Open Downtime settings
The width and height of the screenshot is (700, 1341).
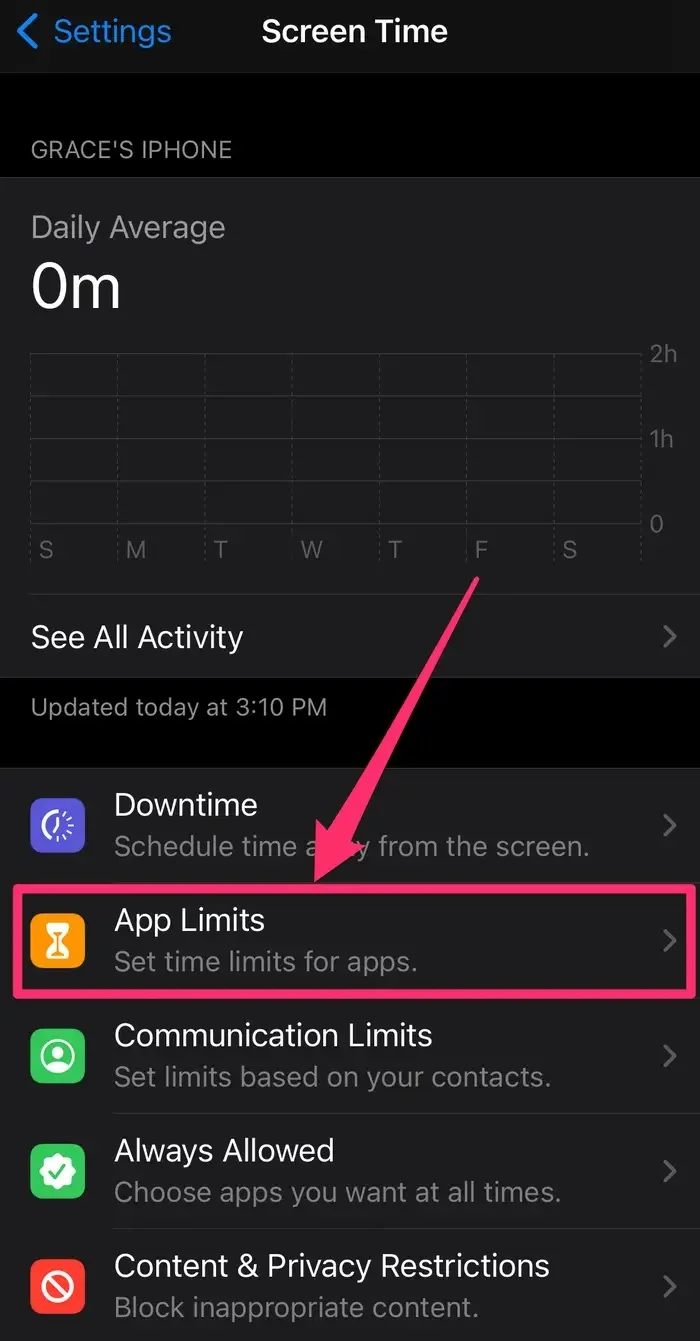click(x=350, y=825)
